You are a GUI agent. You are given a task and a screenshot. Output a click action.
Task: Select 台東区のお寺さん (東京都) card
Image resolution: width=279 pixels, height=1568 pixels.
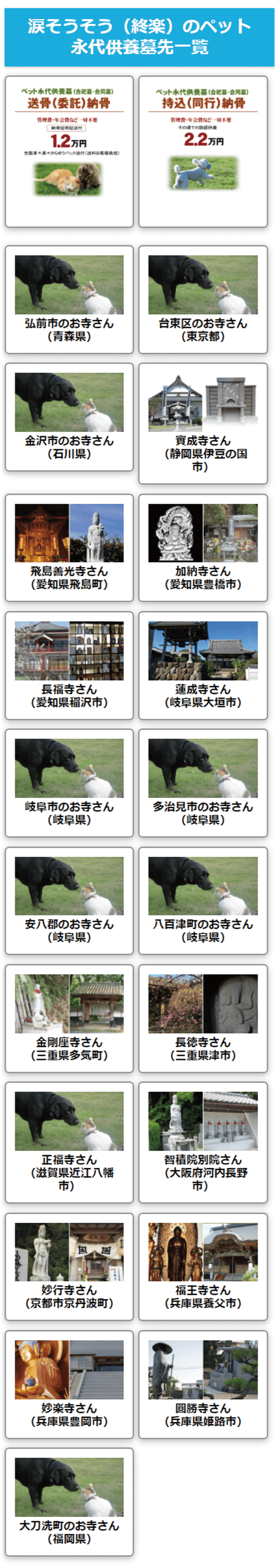click(x=202, y=299)
